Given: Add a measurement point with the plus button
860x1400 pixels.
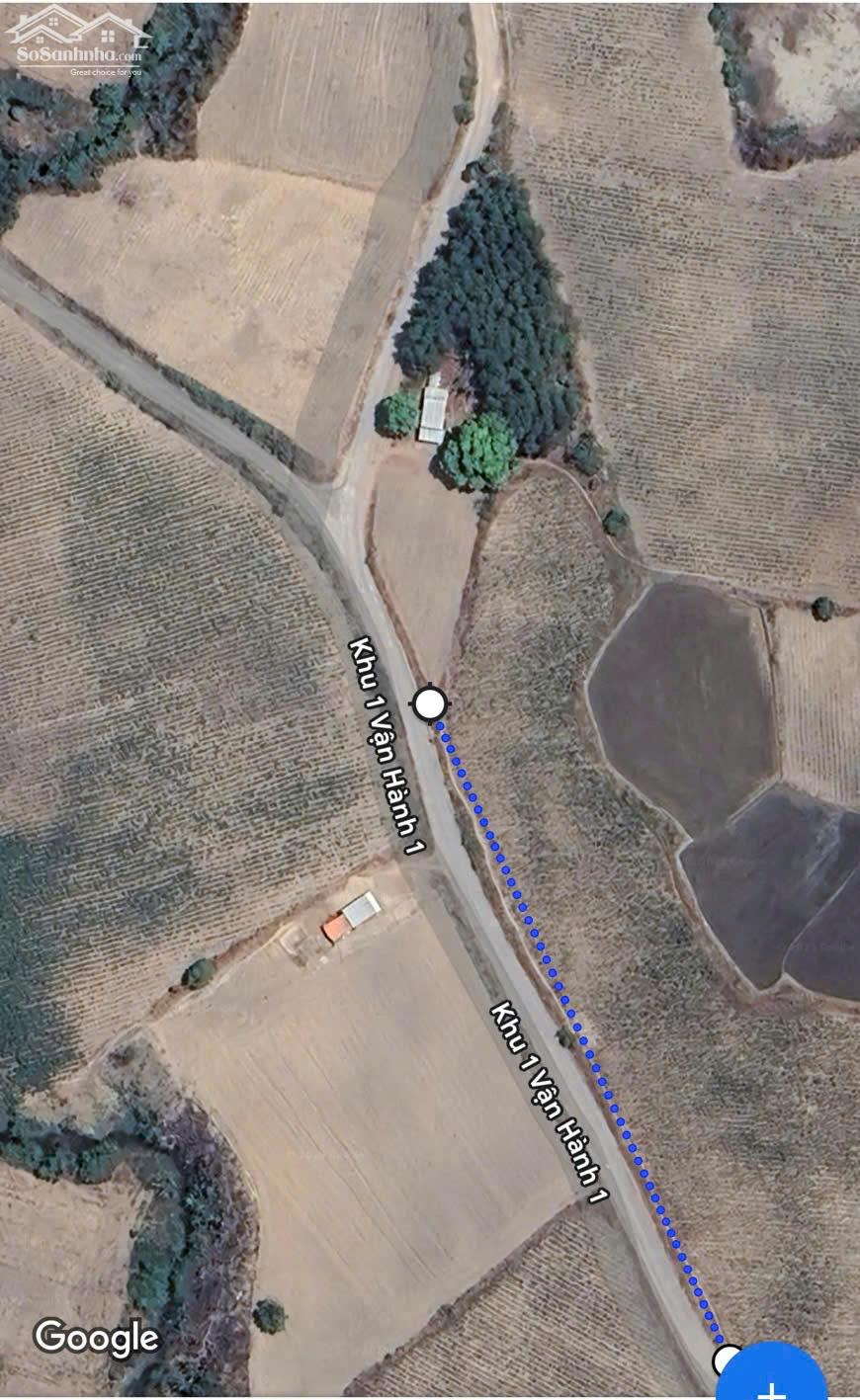Looking at the screenshot, I should tap(774, 1377).
